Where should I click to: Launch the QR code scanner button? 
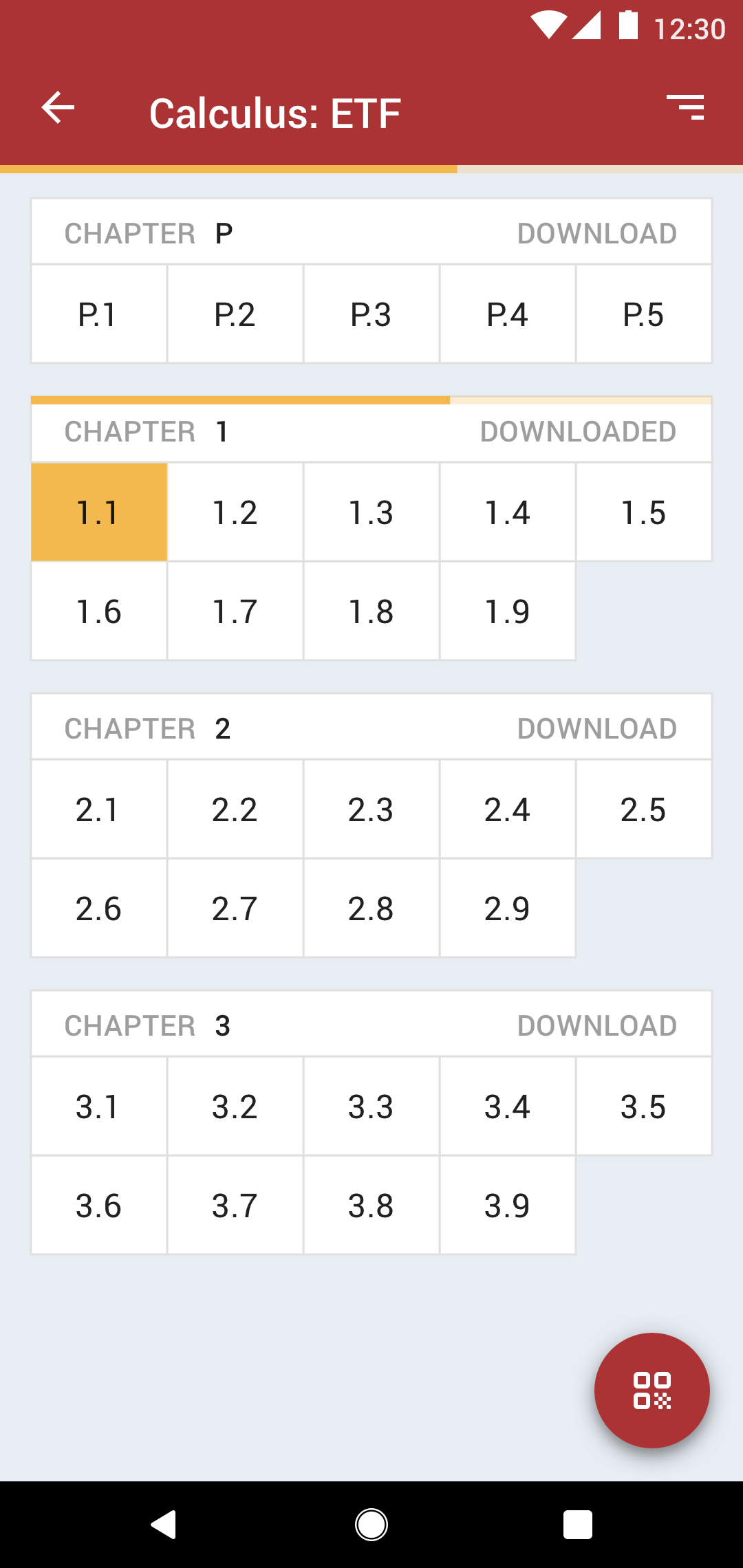[652, 1391]
